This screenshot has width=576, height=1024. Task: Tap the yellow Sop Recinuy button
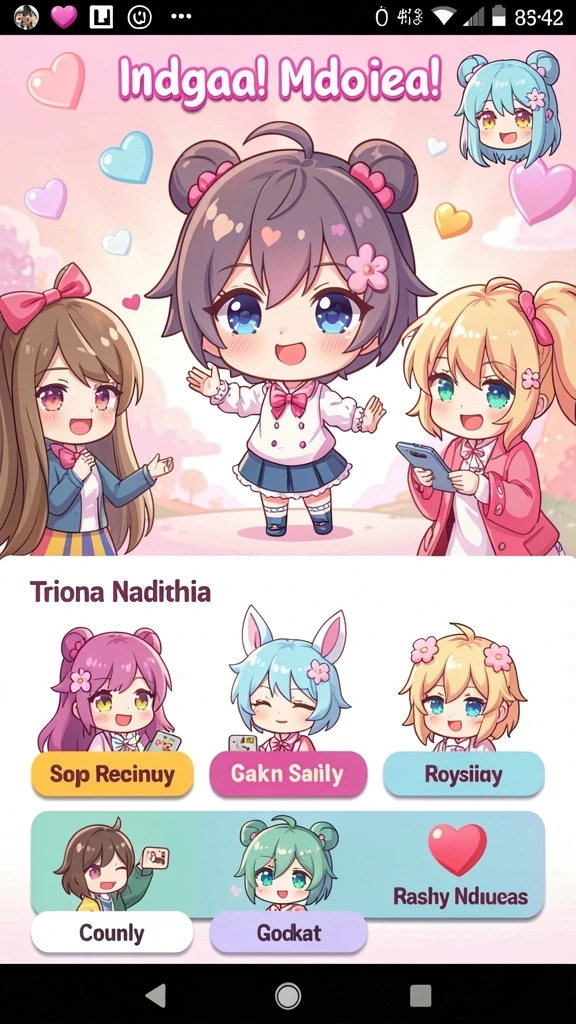click(x=112, y=774)
